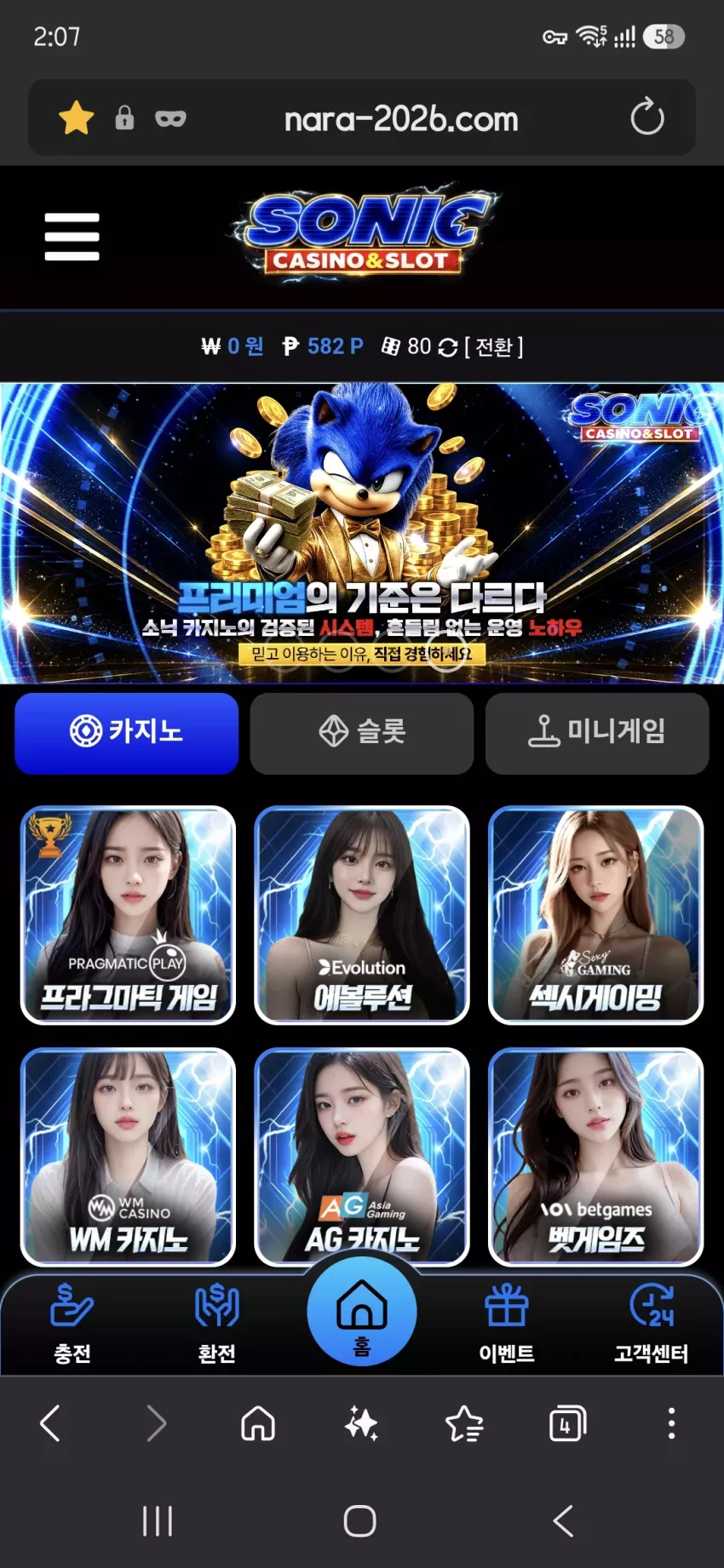Switch to the 카지노 tab

127,733
